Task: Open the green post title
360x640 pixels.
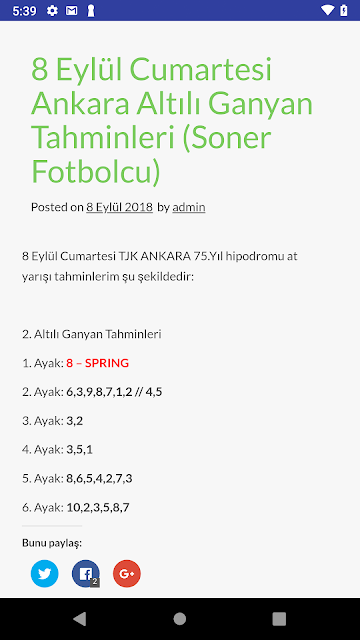Action: coord(172,121)
